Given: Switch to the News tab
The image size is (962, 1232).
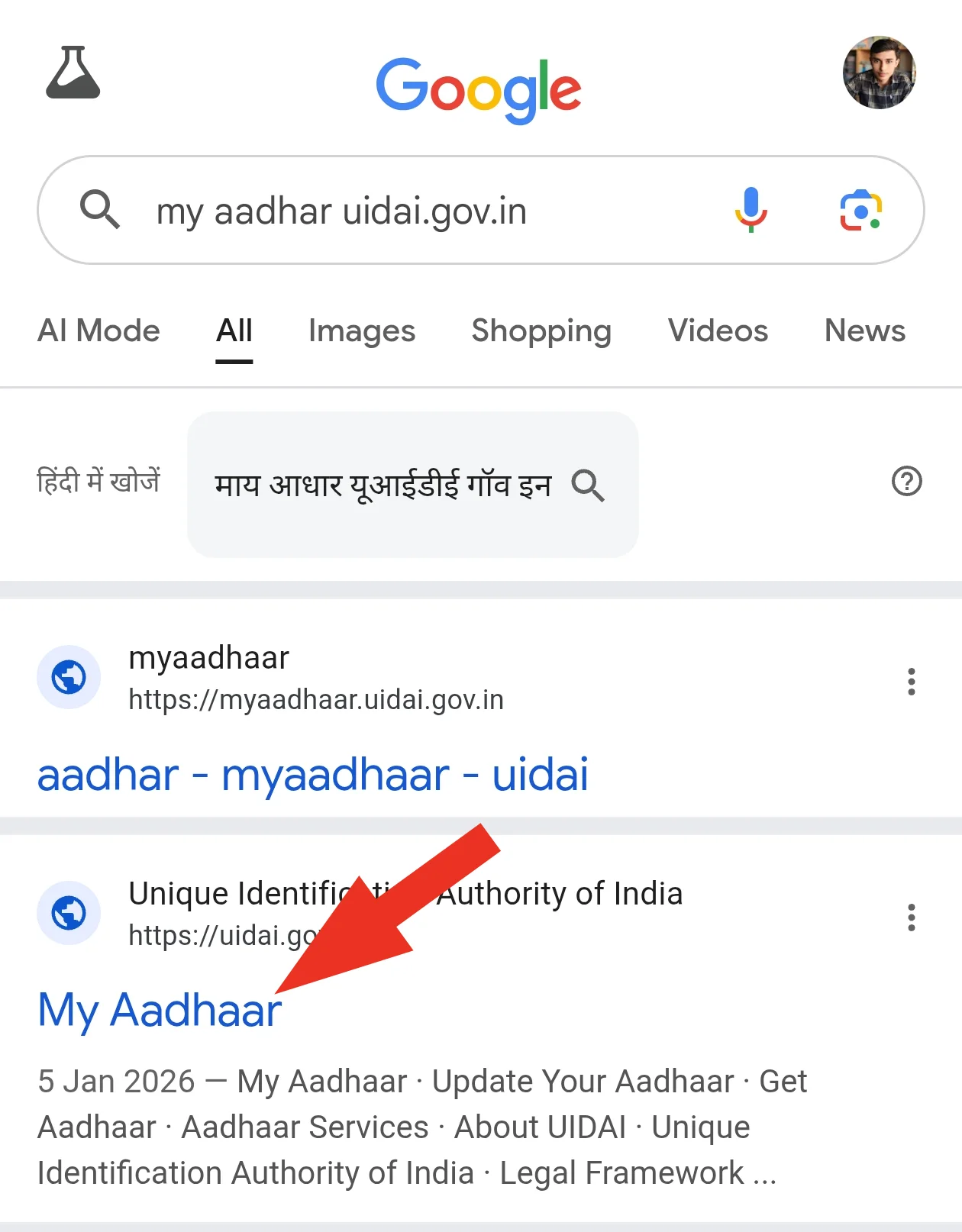Looking at the screenshot, I should (x=864, y=331).
